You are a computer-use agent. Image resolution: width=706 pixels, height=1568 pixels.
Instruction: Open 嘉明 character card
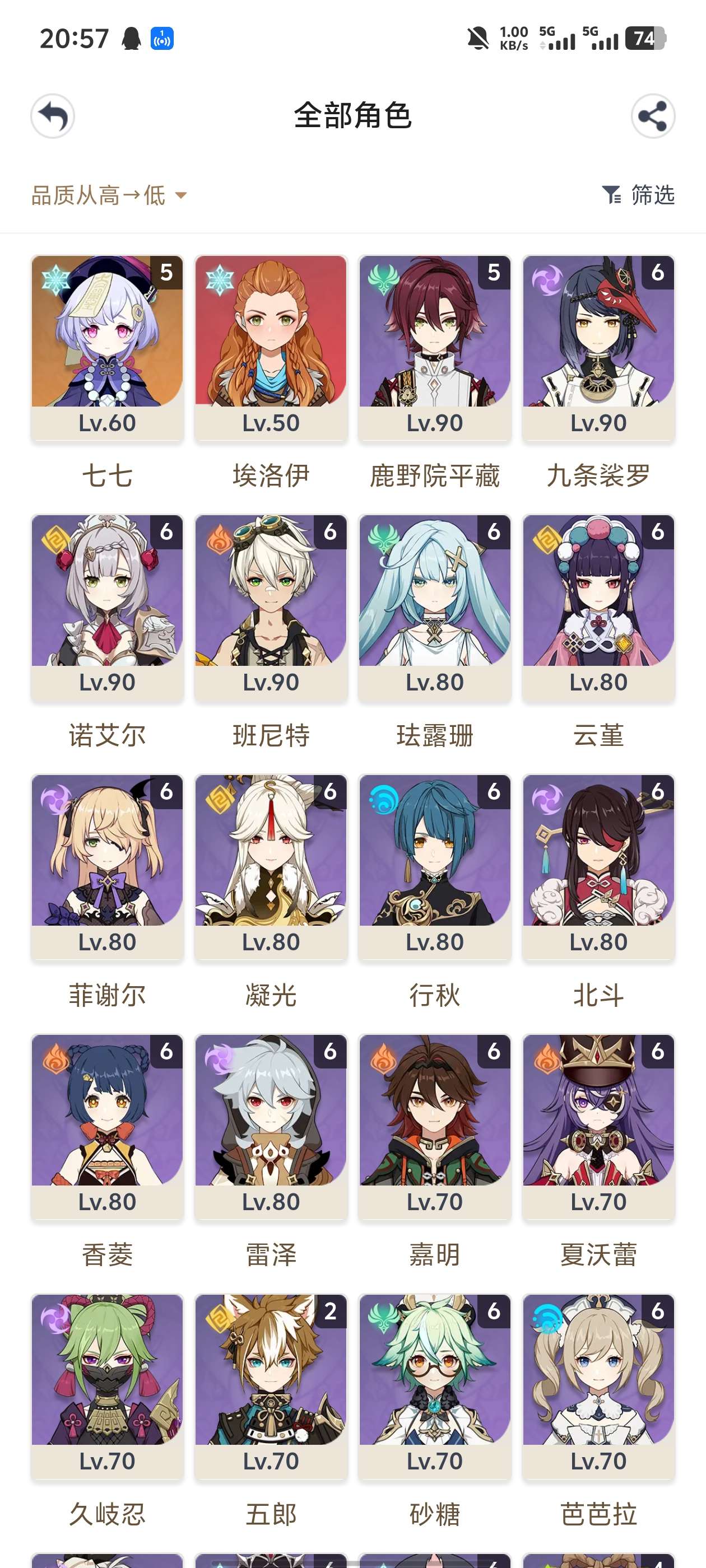tap(435, 1126)
